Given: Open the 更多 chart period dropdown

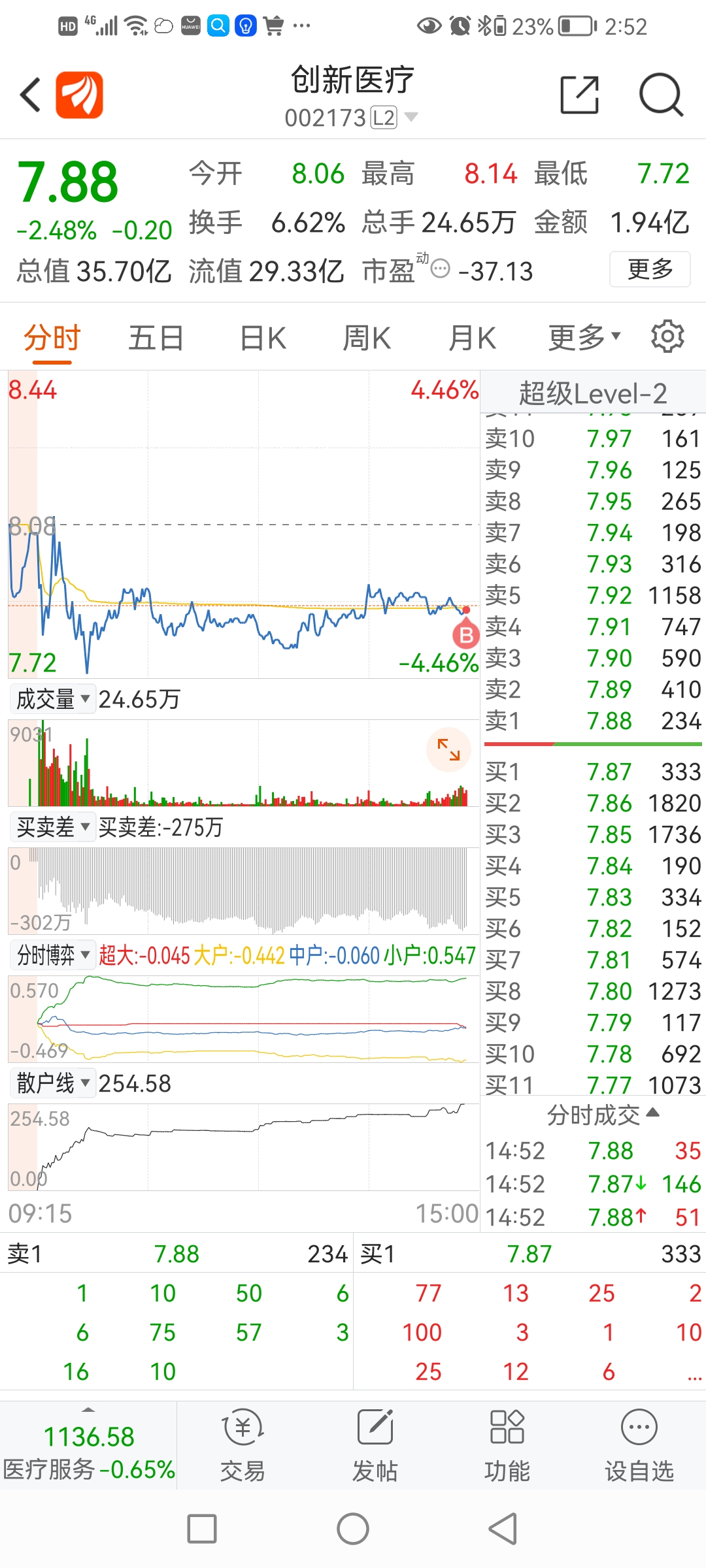Looking at the screenshot, I should (x=584, y=338).
